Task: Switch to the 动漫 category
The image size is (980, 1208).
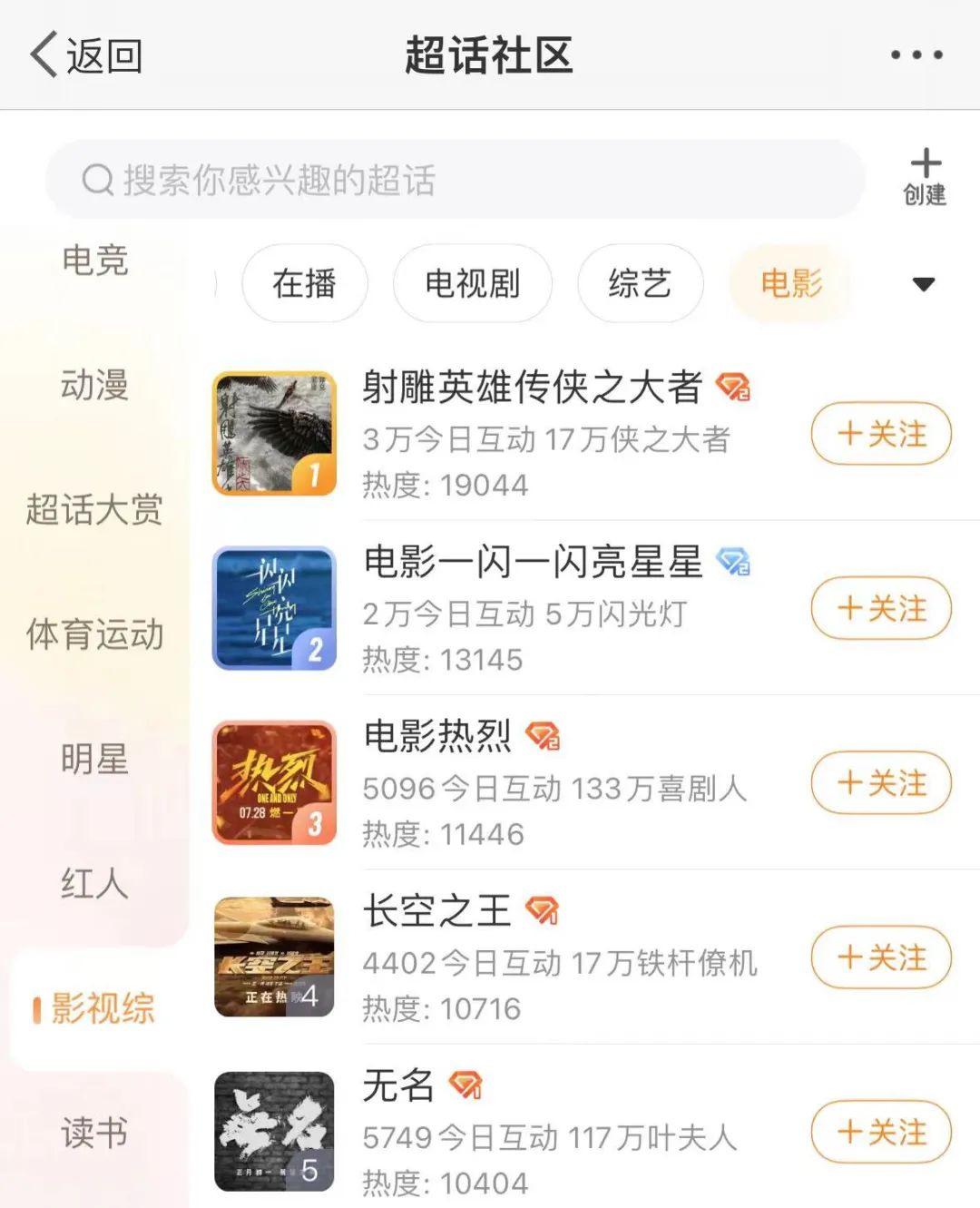Action: 94,385
